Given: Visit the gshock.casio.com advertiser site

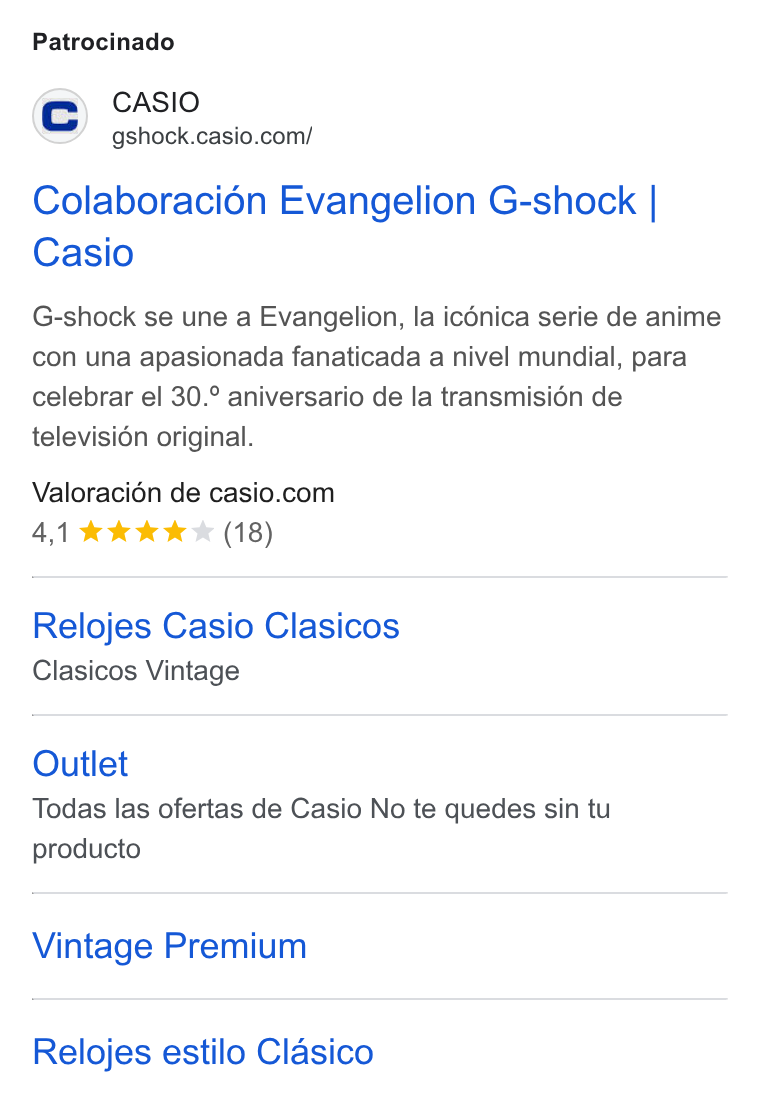Looking at the screenshot, I should pos(211,136).
